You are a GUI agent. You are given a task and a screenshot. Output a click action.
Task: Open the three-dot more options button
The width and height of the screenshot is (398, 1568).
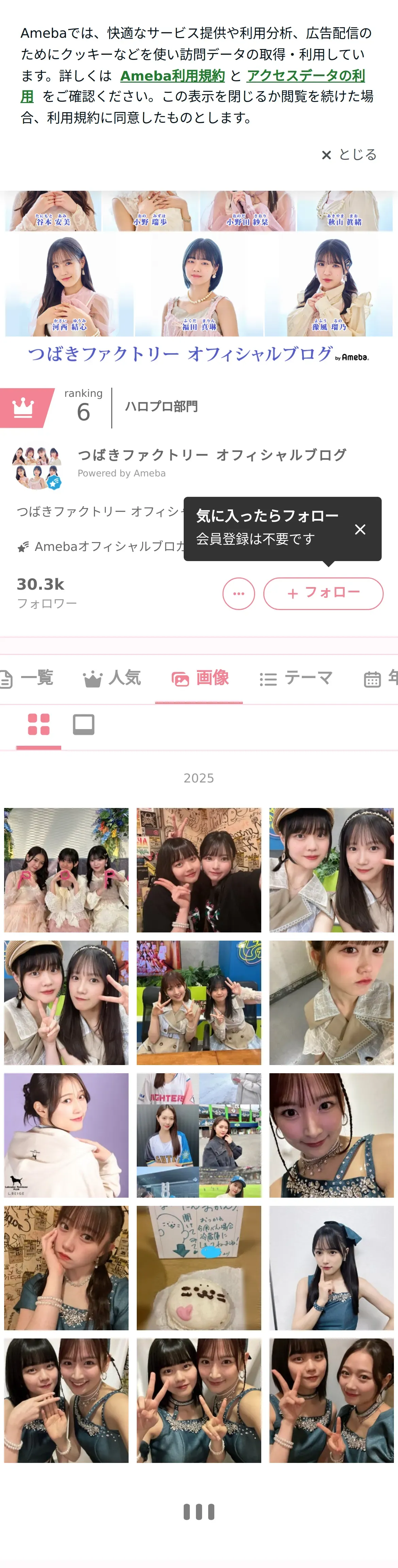pos(238,593)
